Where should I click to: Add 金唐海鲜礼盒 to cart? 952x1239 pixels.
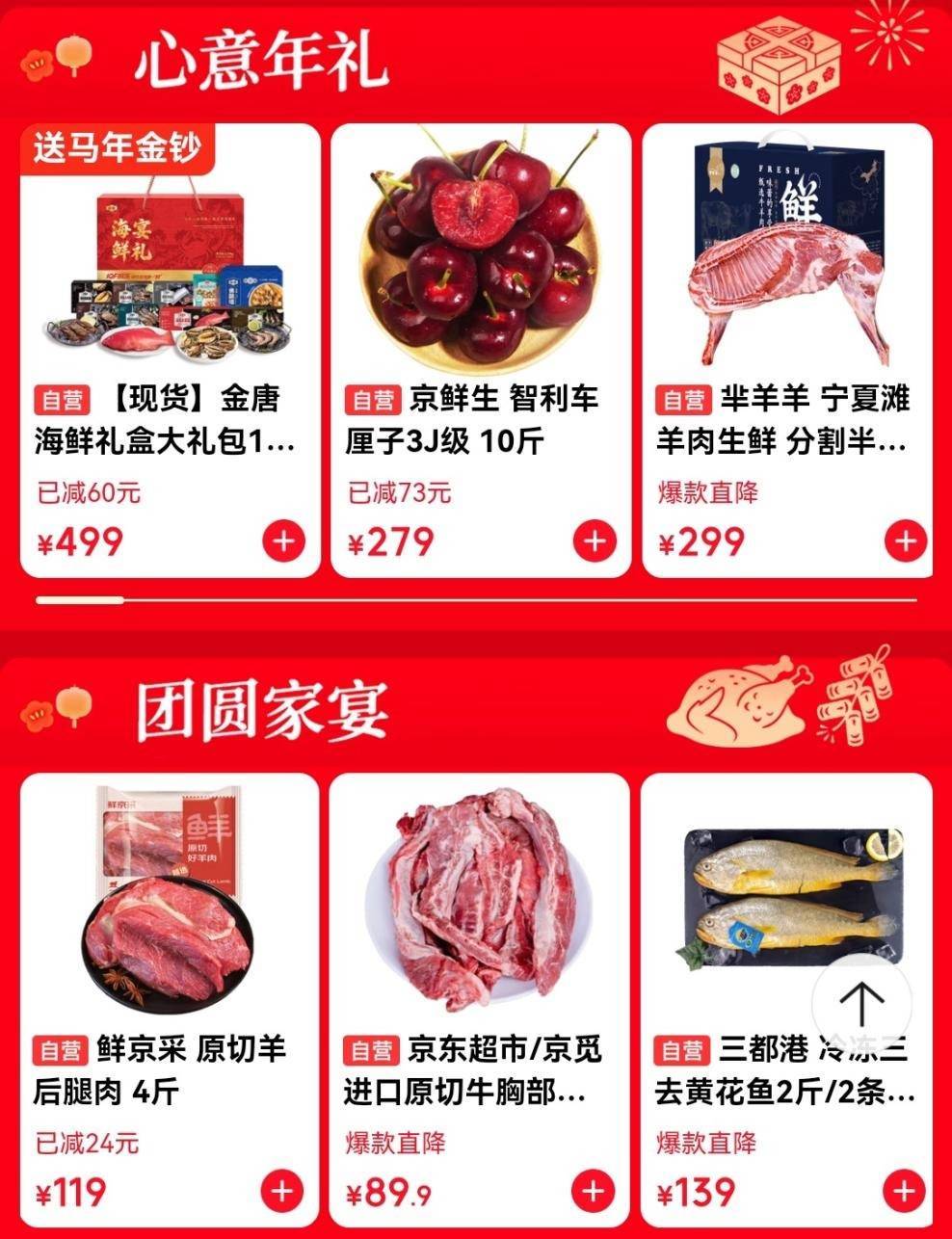tap(283, 541)
